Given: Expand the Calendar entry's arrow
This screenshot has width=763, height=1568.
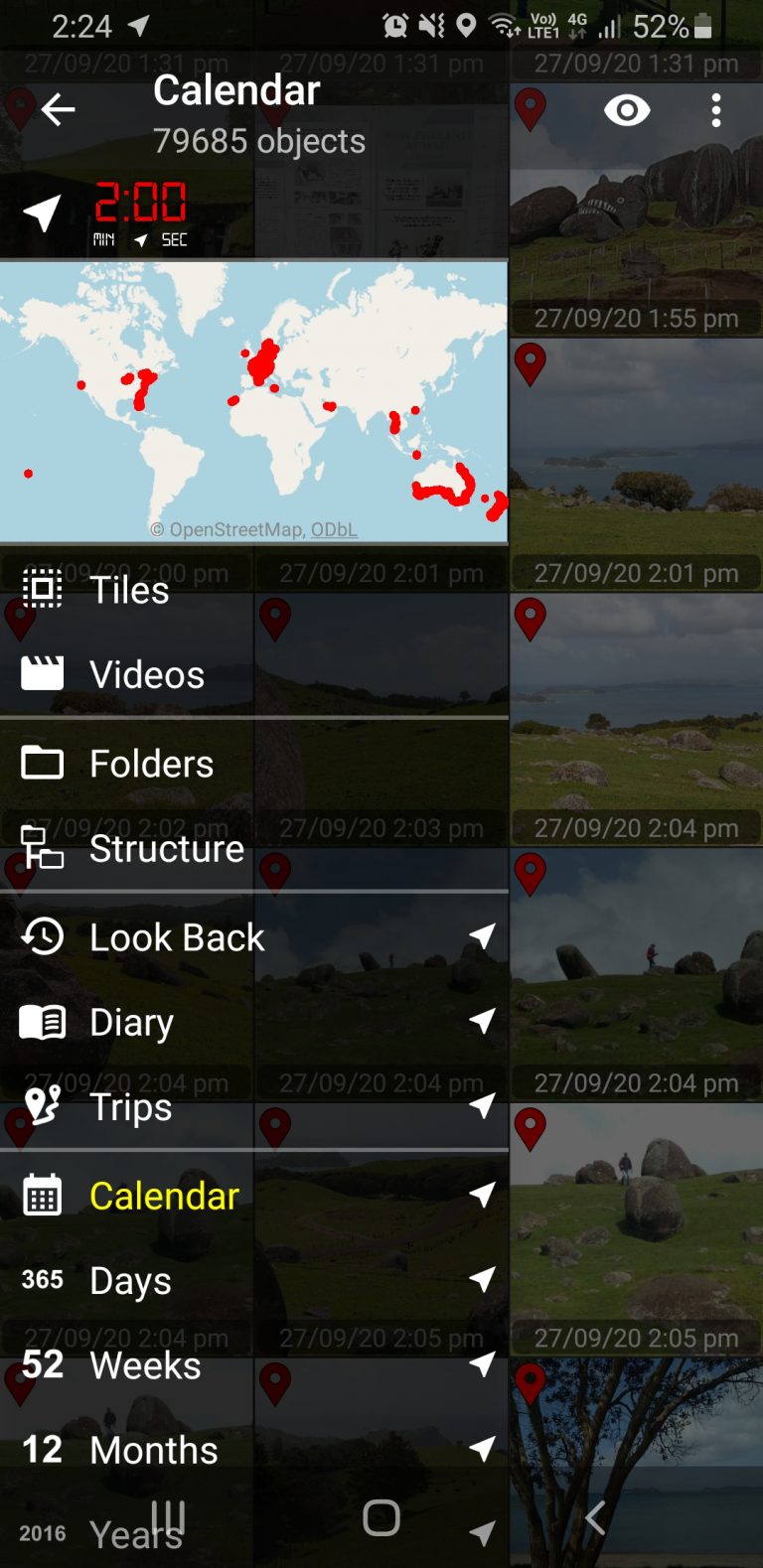Looking at the screenshot, I should click(484, 1195).
